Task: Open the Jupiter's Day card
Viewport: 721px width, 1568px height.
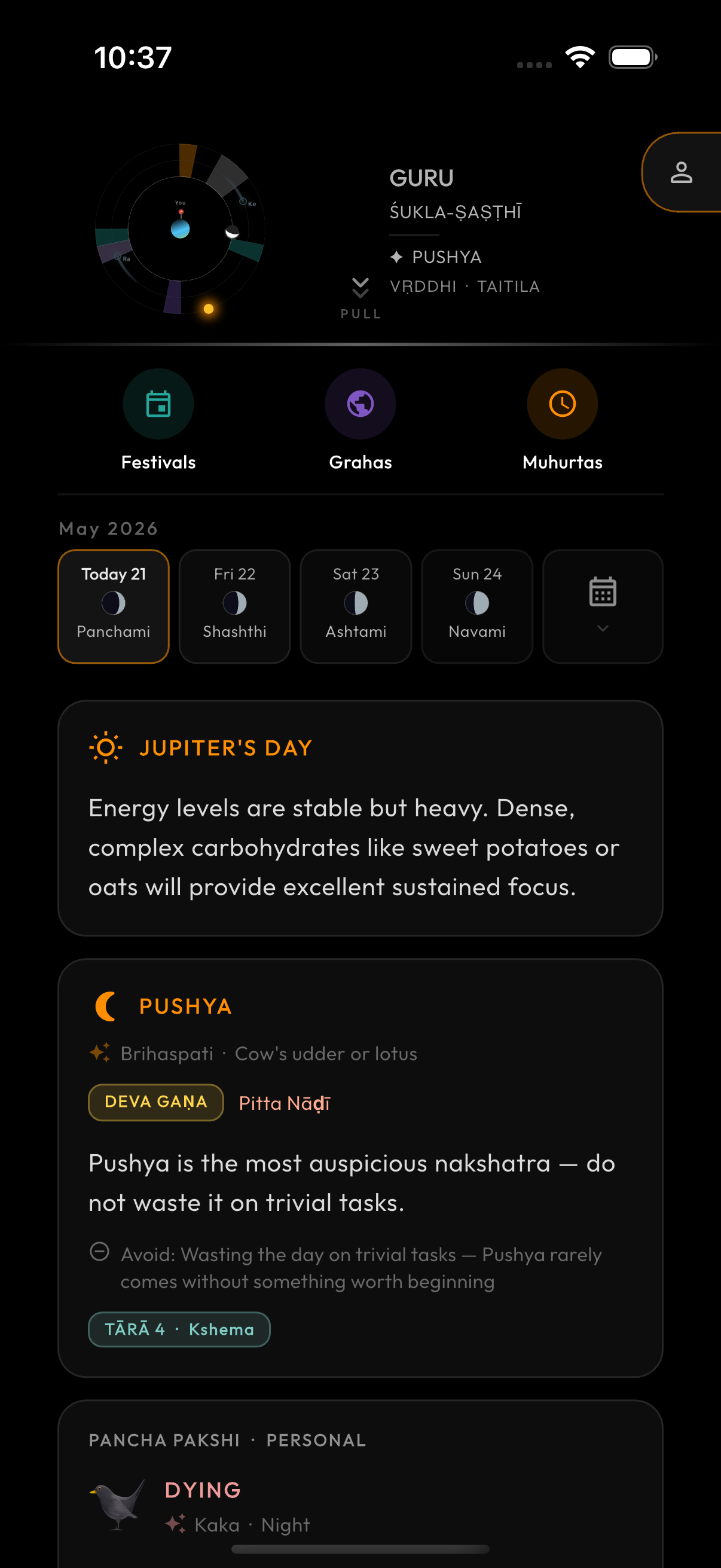Action: tap(360, 818)
